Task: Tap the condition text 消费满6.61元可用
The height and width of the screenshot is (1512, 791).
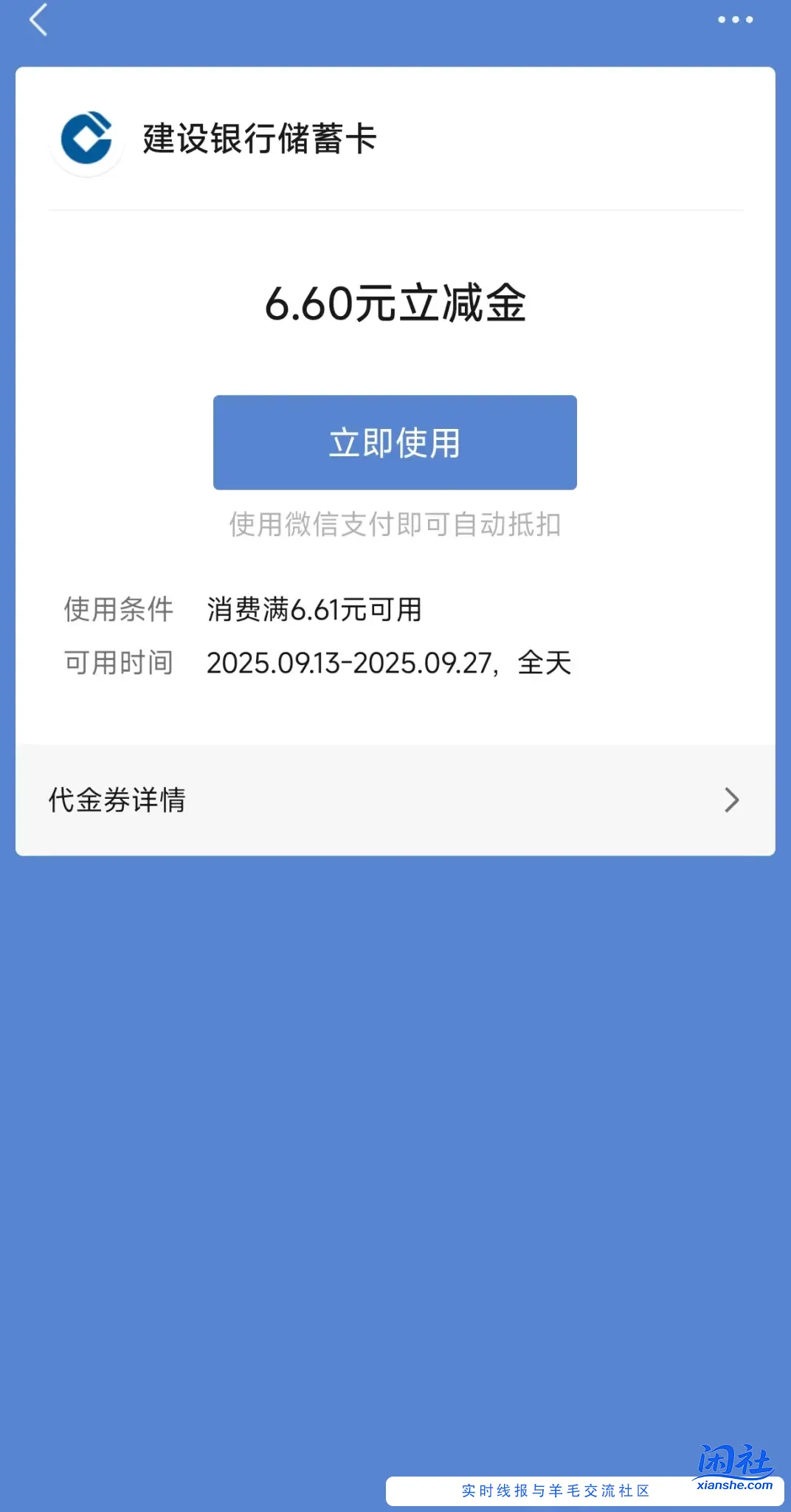Action: click(x=314, y=611)
